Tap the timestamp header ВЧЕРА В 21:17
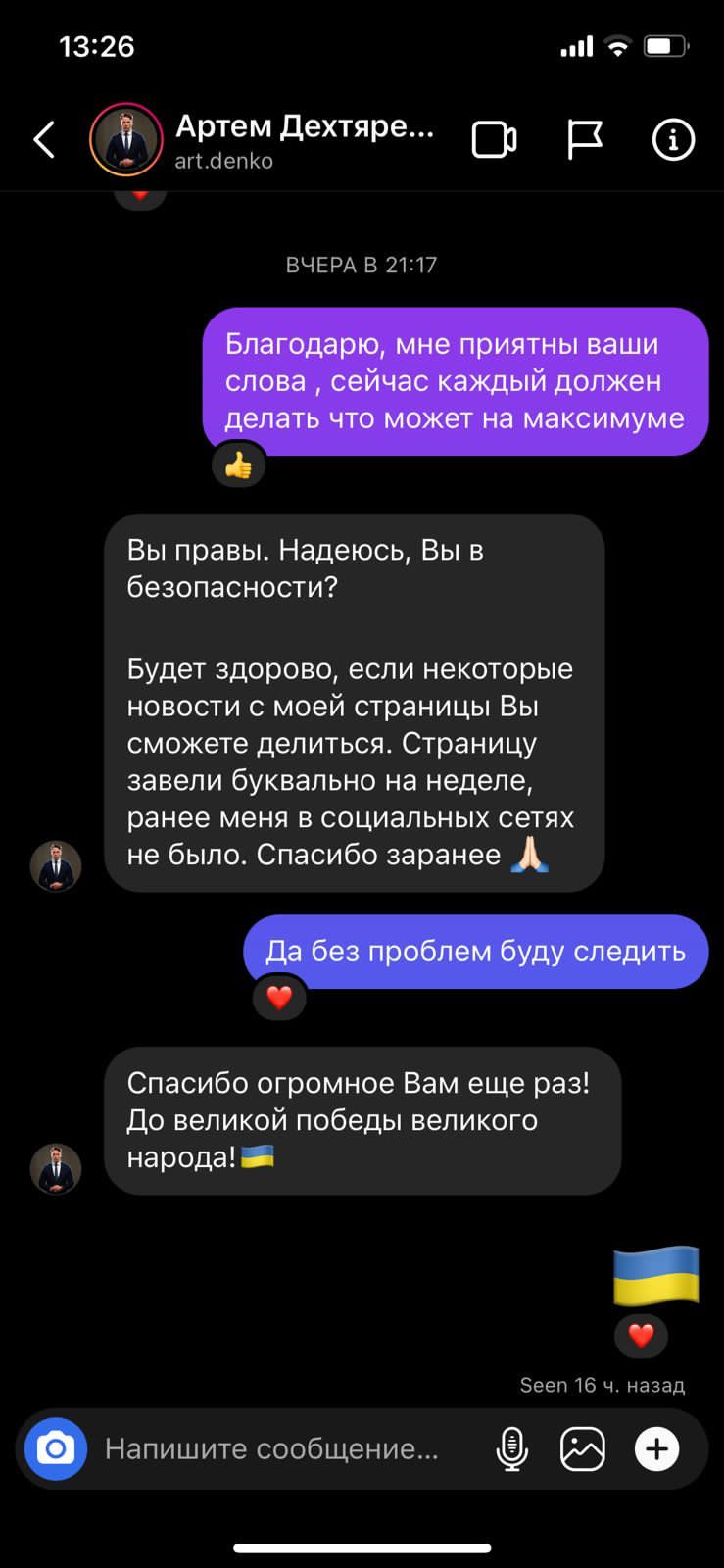This screenshot has height=1568, width=724. click(361, 263)
